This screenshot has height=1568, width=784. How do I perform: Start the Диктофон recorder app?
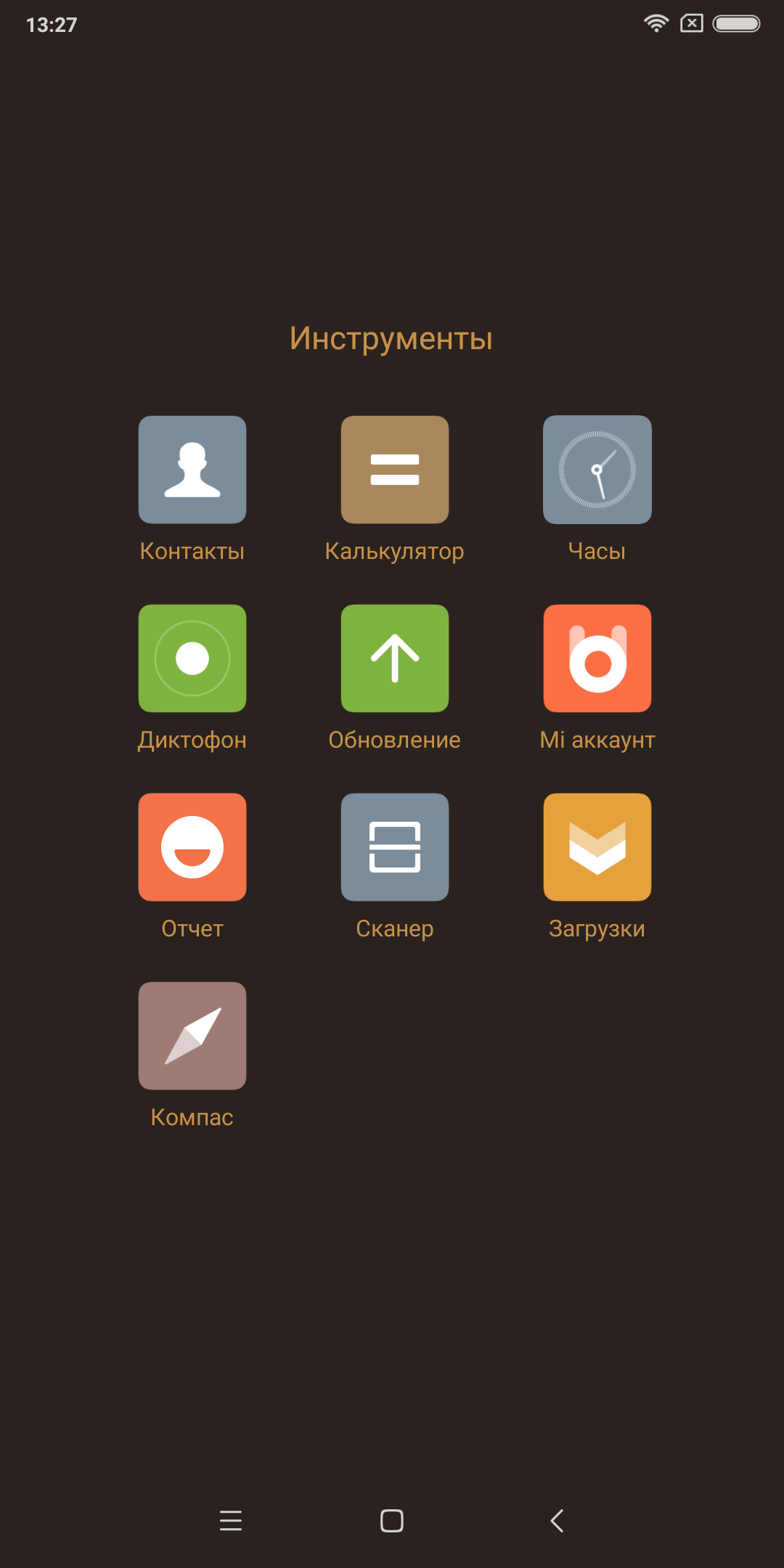tap(192, 658)
